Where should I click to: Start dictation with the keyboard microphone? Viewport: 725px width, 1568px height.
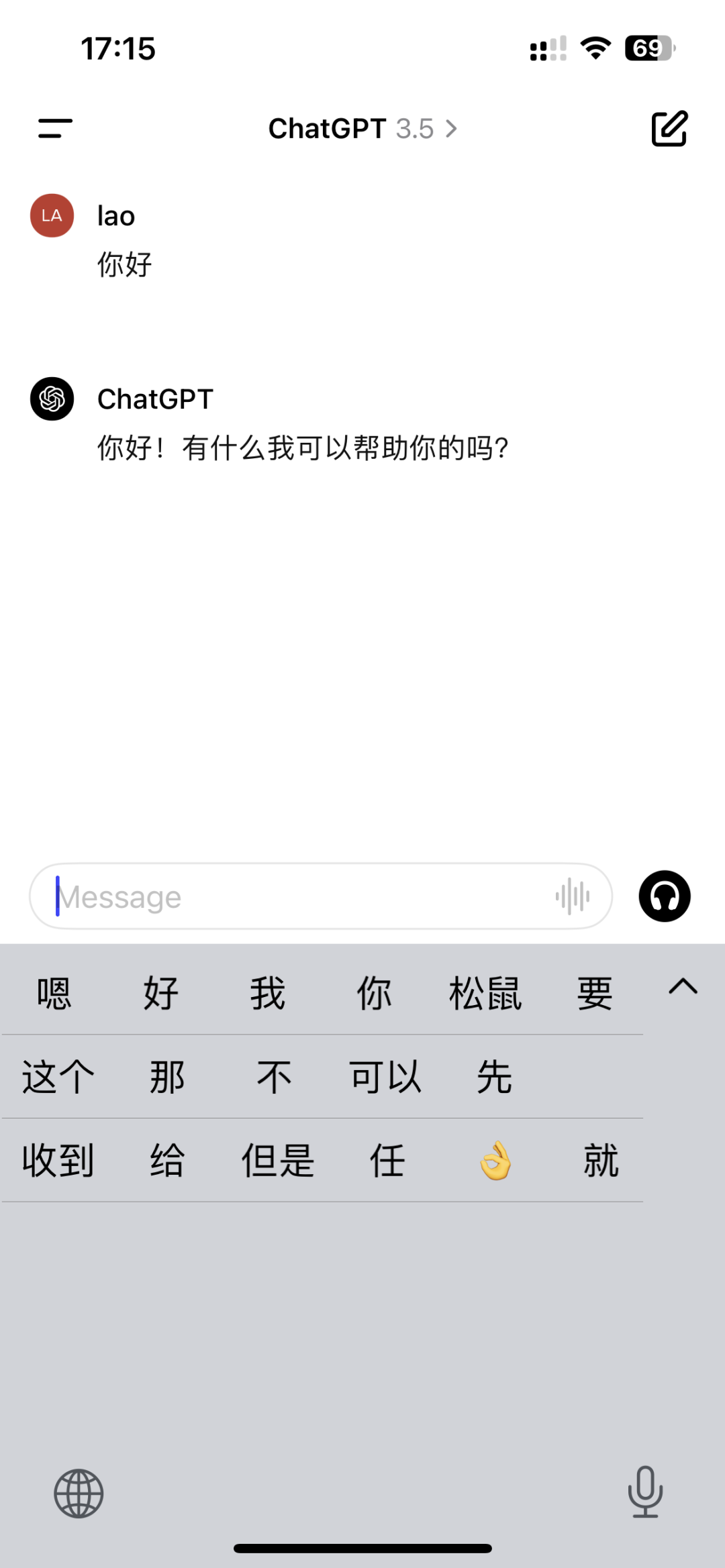point(645,1492)
